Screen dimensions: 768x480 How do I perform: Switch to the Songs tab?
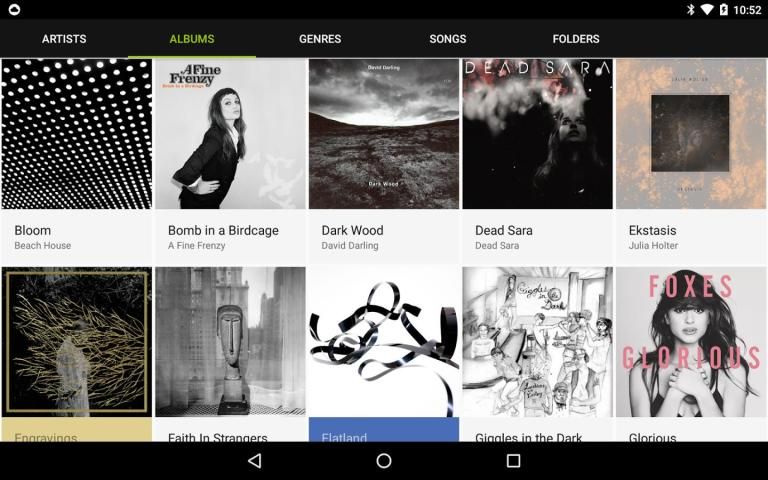(448, 39)
